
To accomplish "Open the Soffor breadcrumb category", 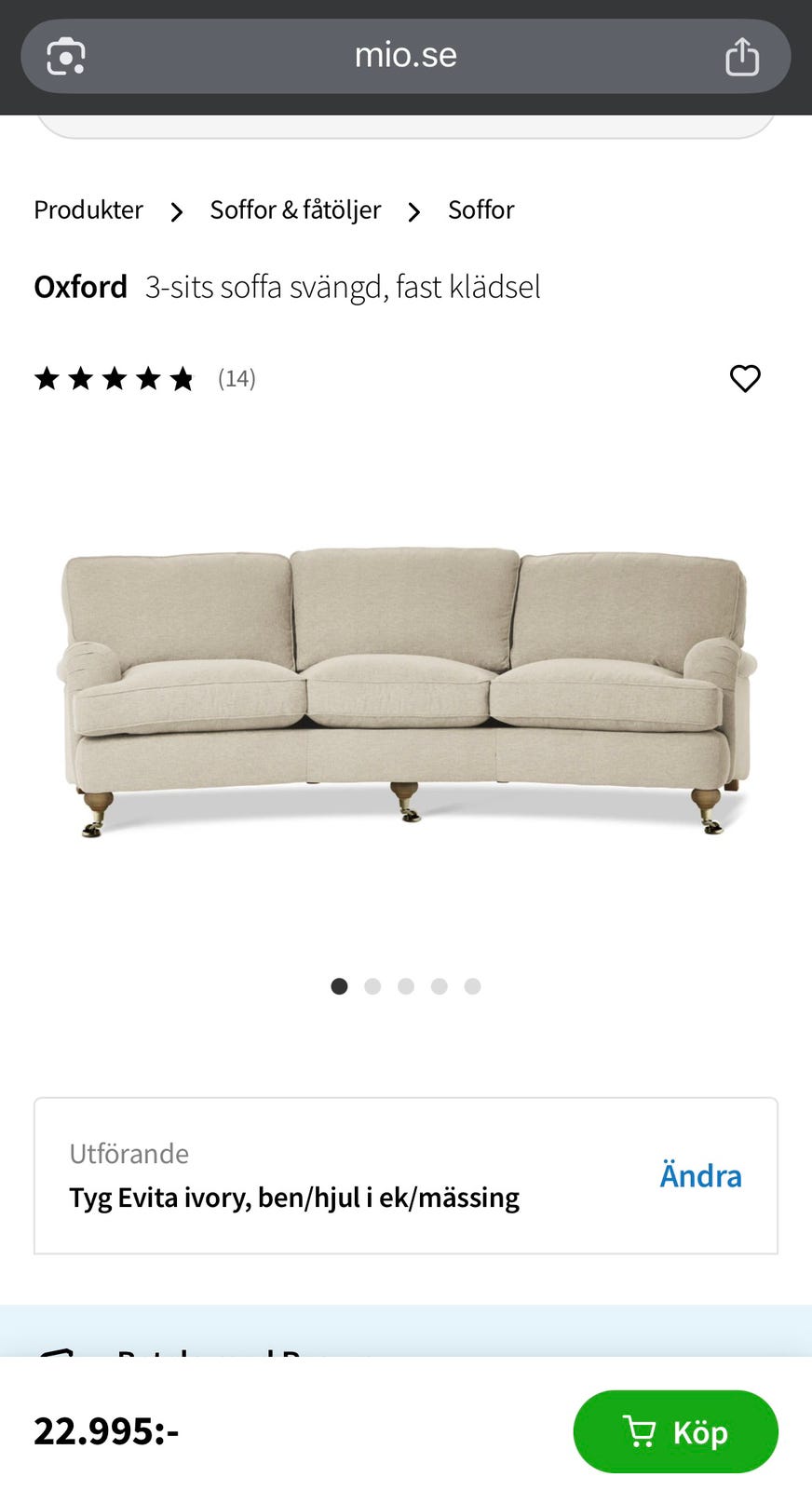I will [x=480, y=210].
